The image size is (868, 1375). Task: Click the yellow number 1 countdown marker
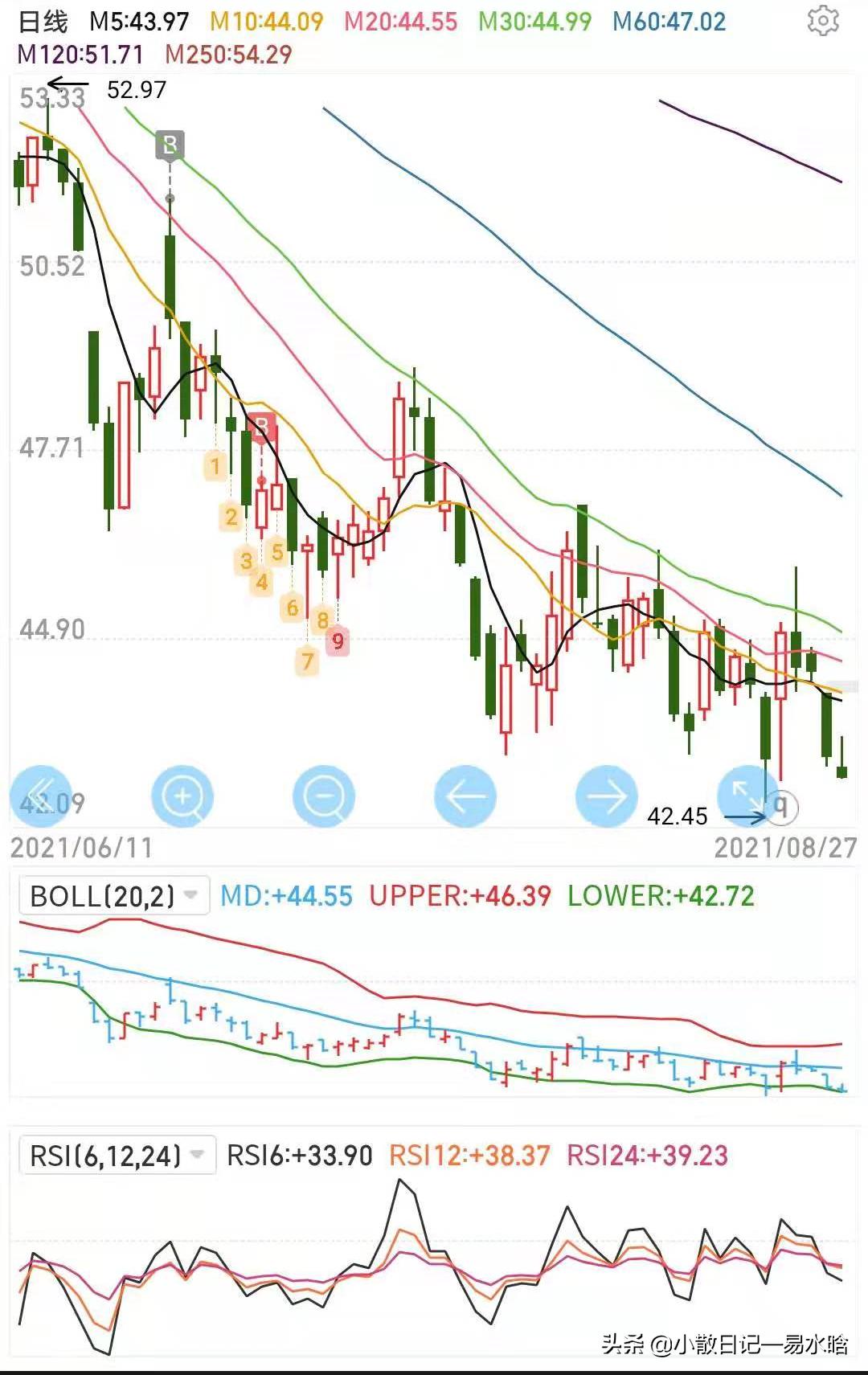tap(214, 466)
